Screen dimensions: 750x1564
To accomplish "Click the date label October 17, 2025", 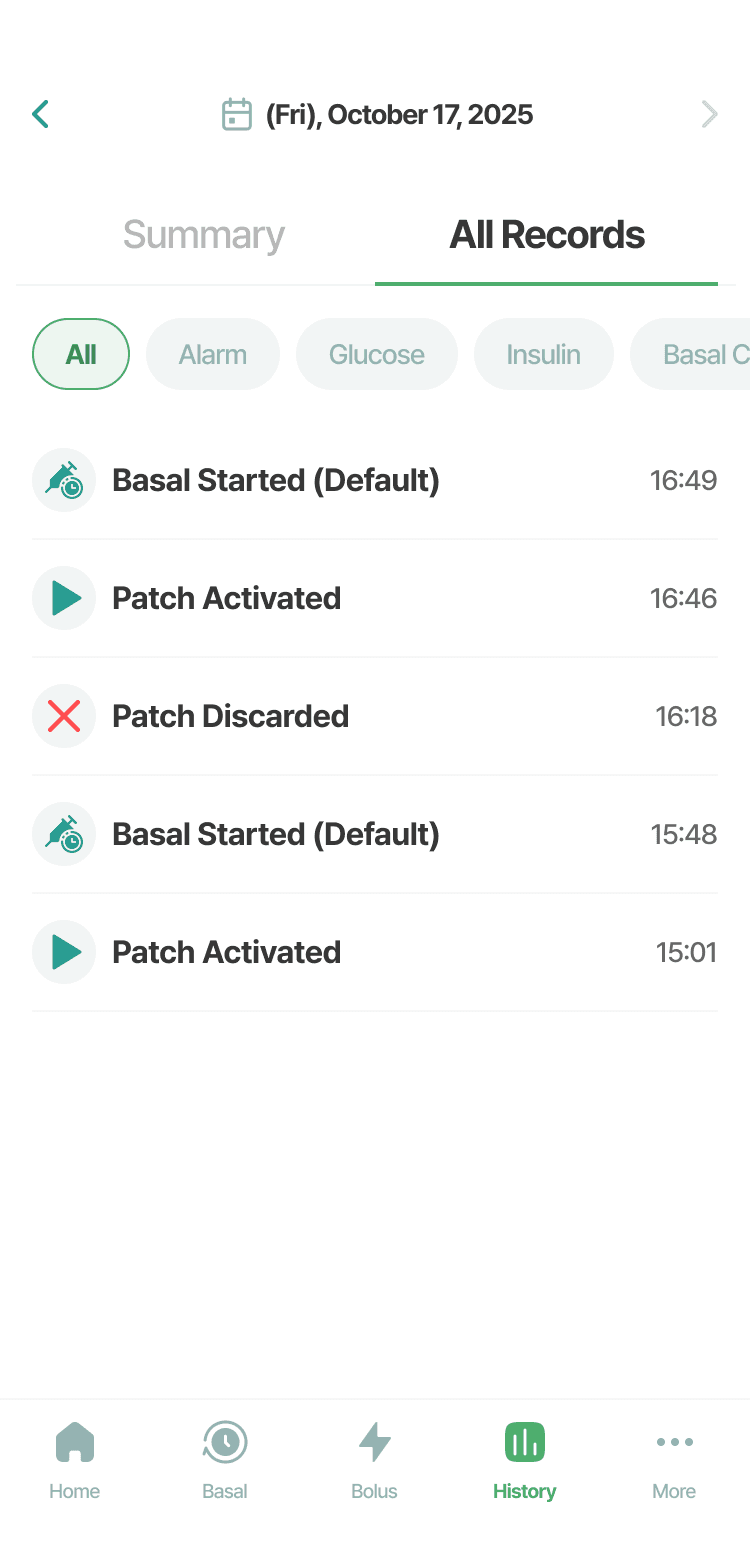I will pos(398,114).
